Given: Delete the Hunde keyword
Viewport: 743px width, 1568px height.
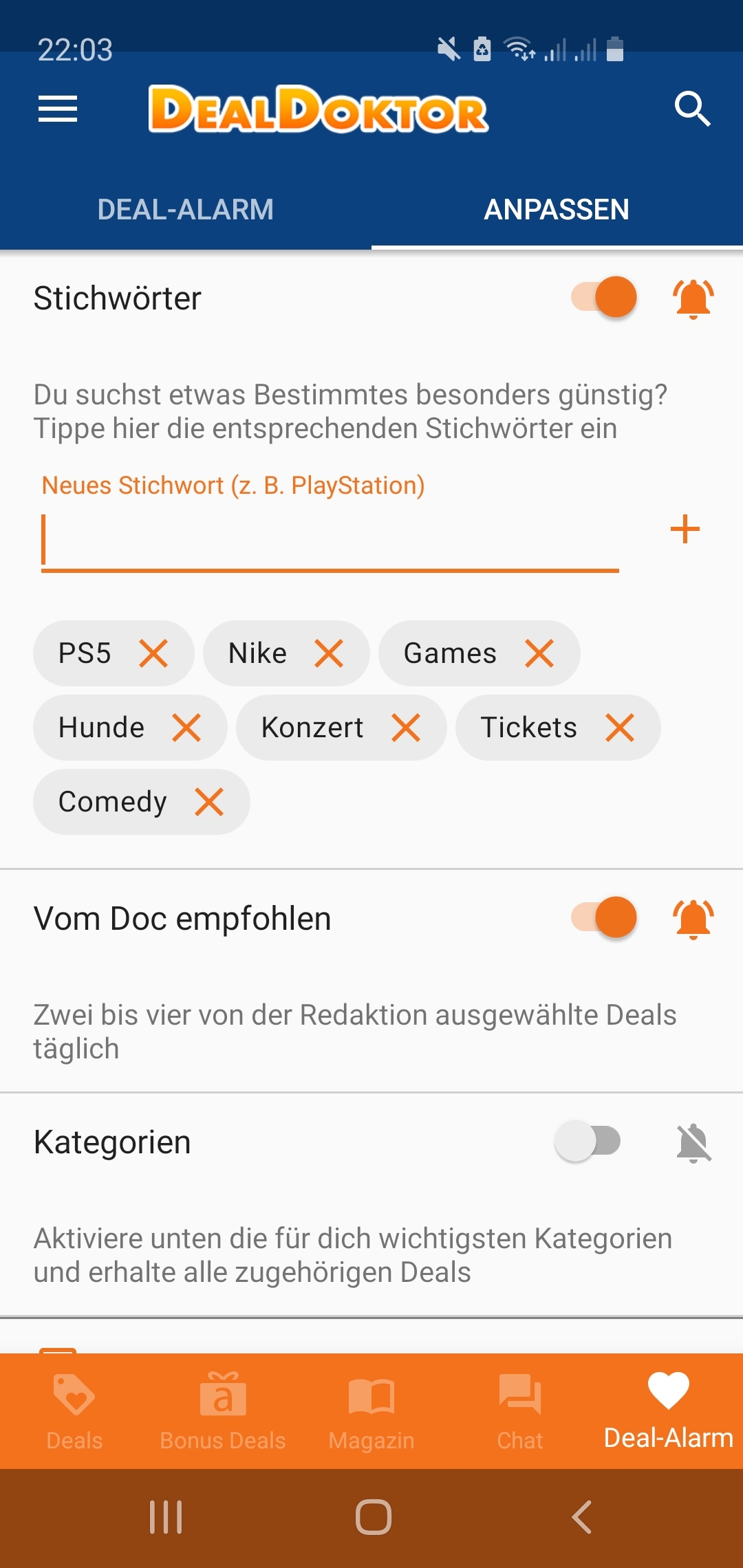Looking at the screenshot, I should tap(186, 727).
